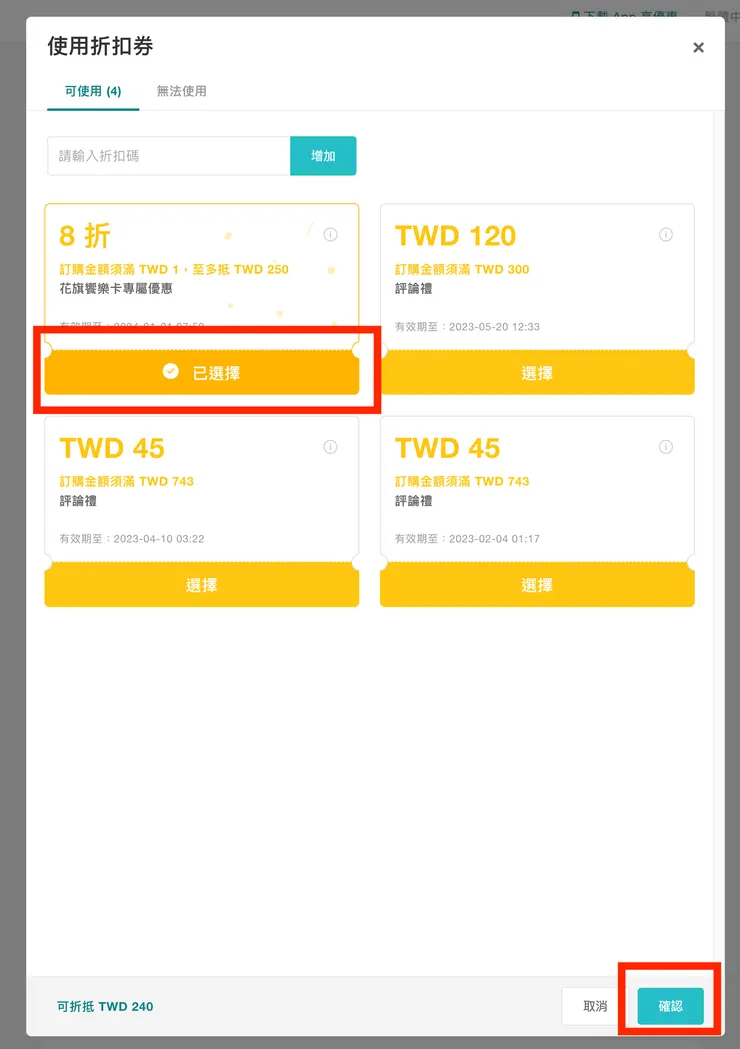Click the 可折抵 TWD 240 text
This screenshot has height=1049, width=740.
coord(103,1007)
